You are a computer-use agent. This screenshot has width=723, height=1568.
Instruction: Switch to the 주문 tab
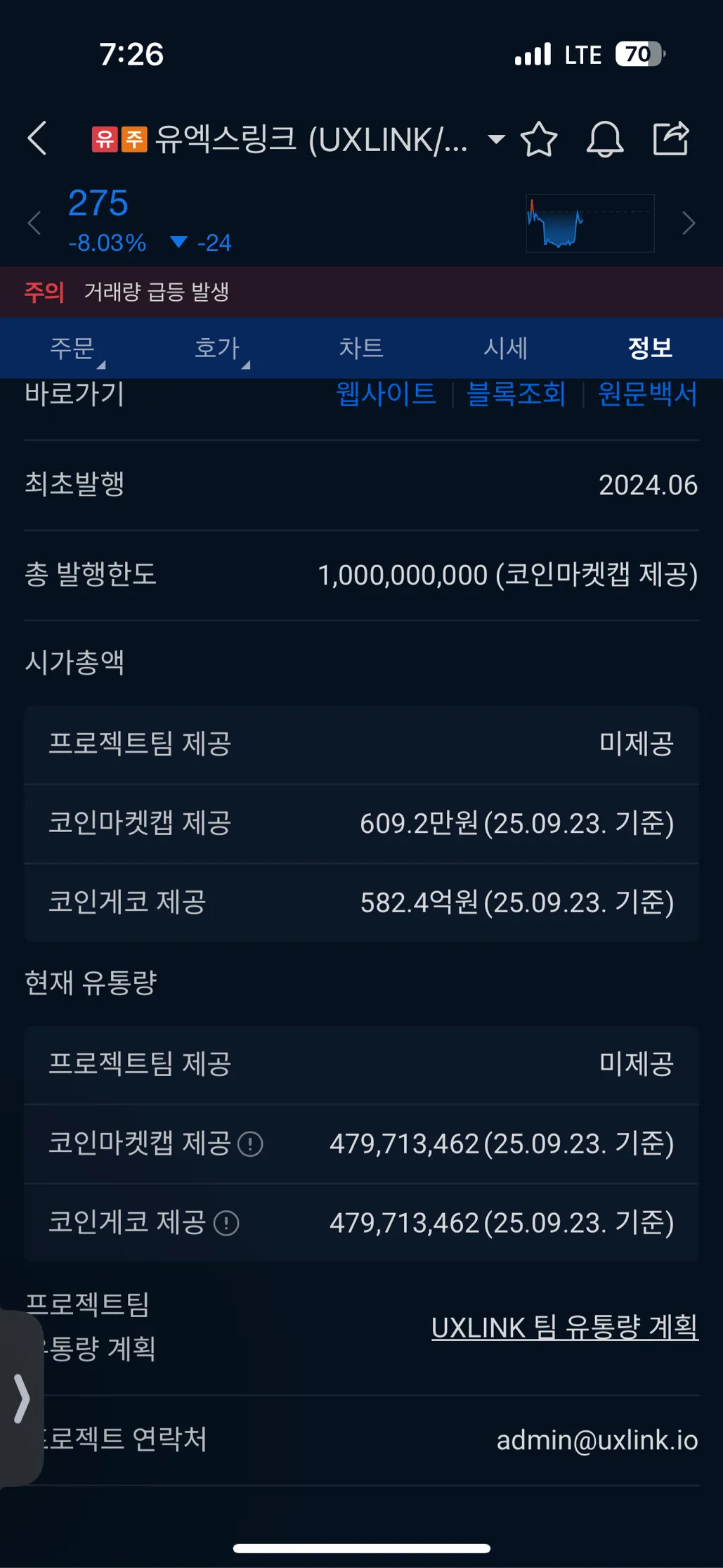72,348
